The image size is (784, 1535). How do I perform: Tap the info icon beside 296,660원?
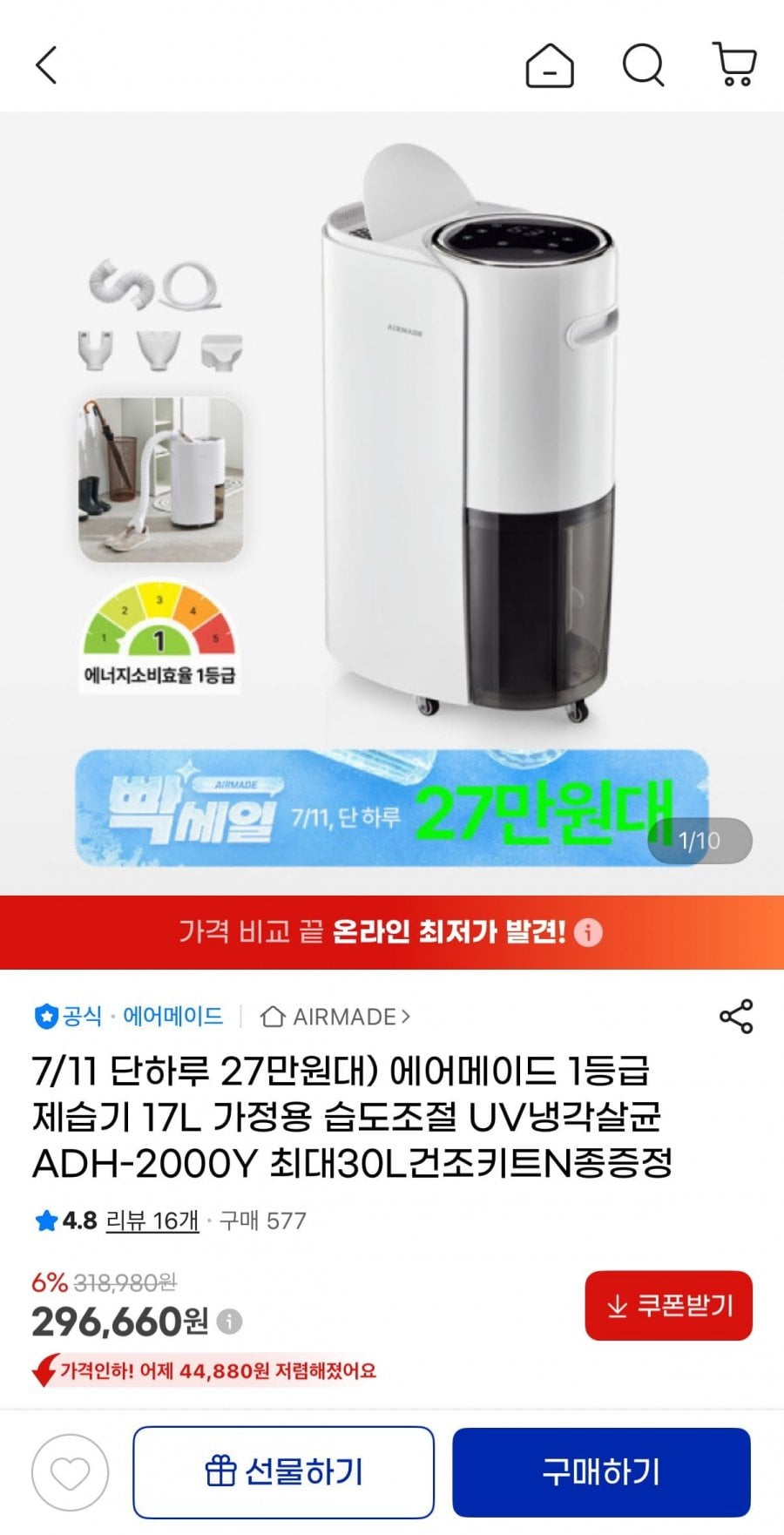[229, 1322]
